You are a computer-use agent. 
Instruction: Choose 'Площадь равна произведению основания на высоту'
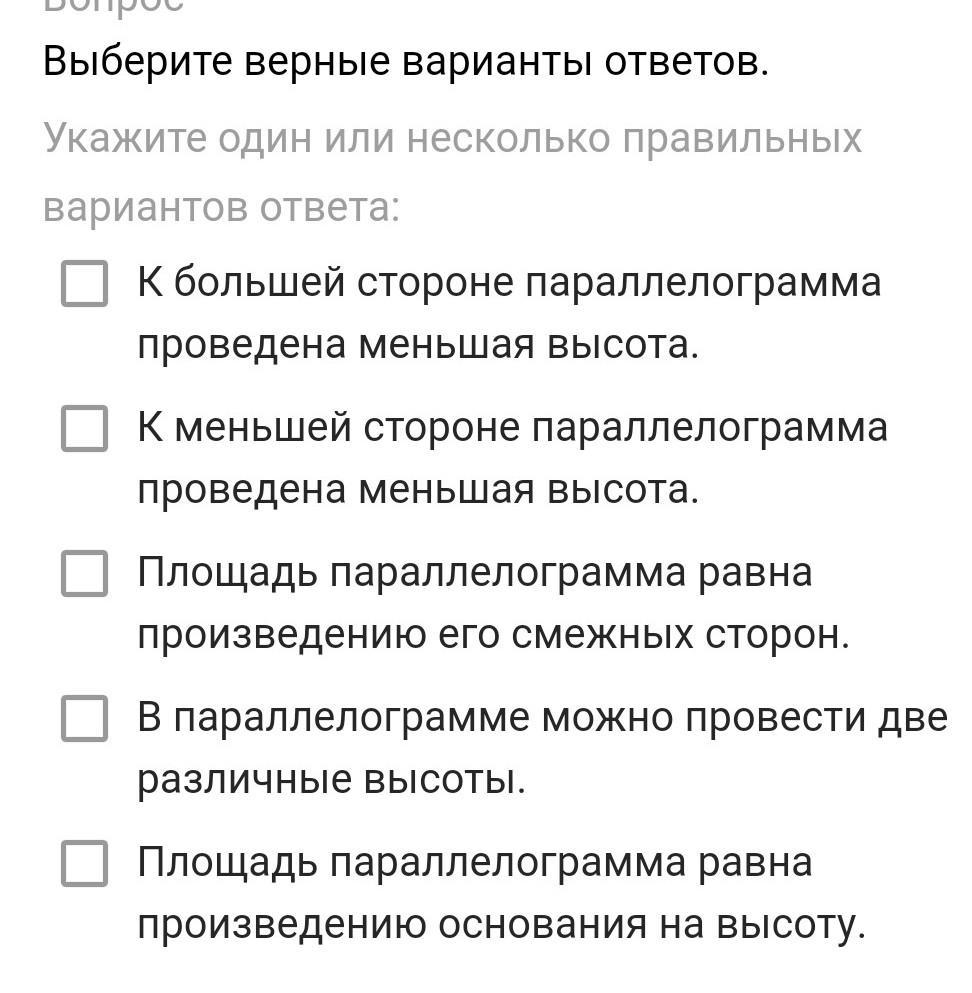pyautogui.click(x=84, y=862)
